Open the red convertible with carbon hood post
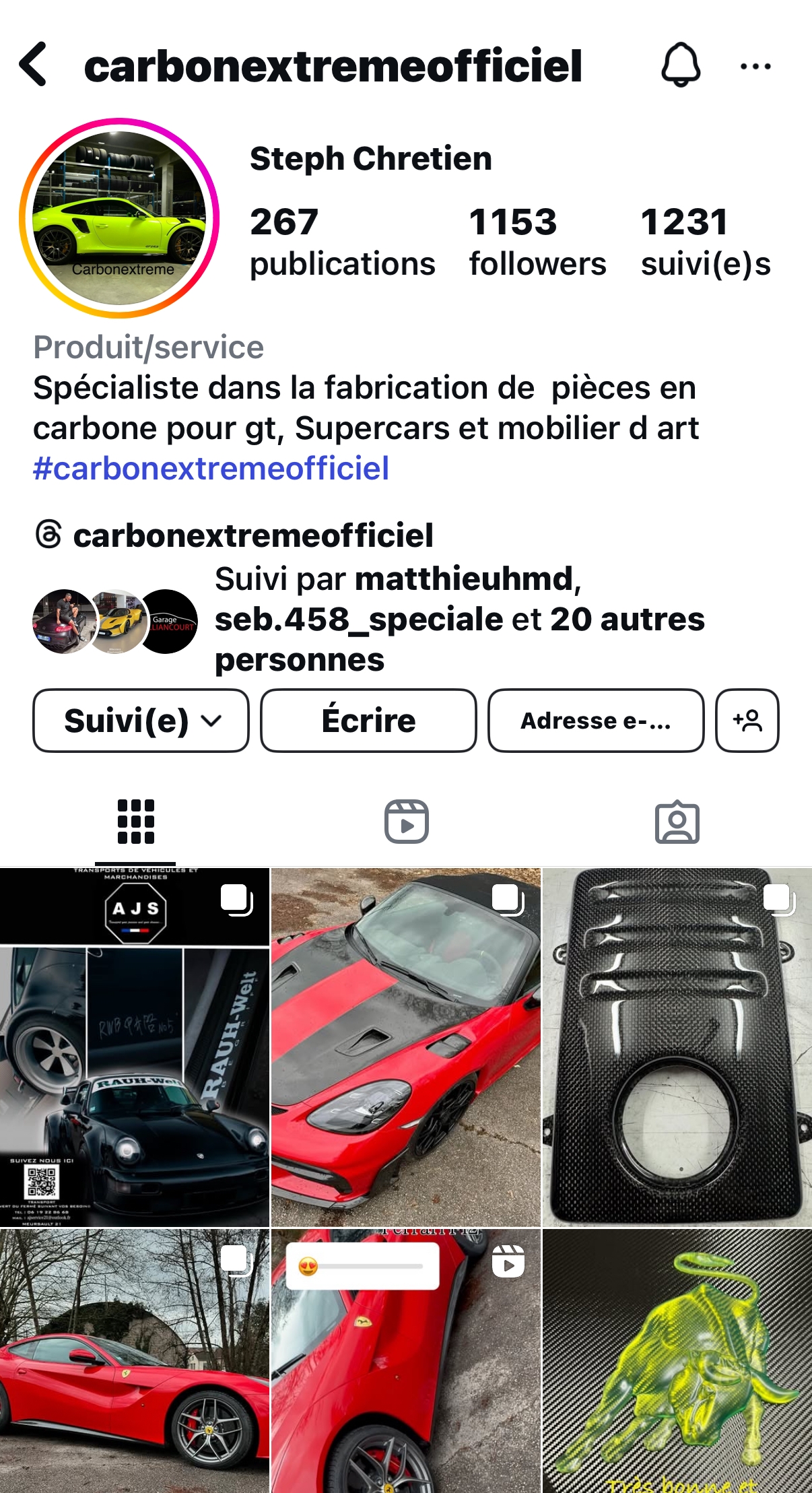The width and height of the screenshot is (812, 1493). (406, 1047)
